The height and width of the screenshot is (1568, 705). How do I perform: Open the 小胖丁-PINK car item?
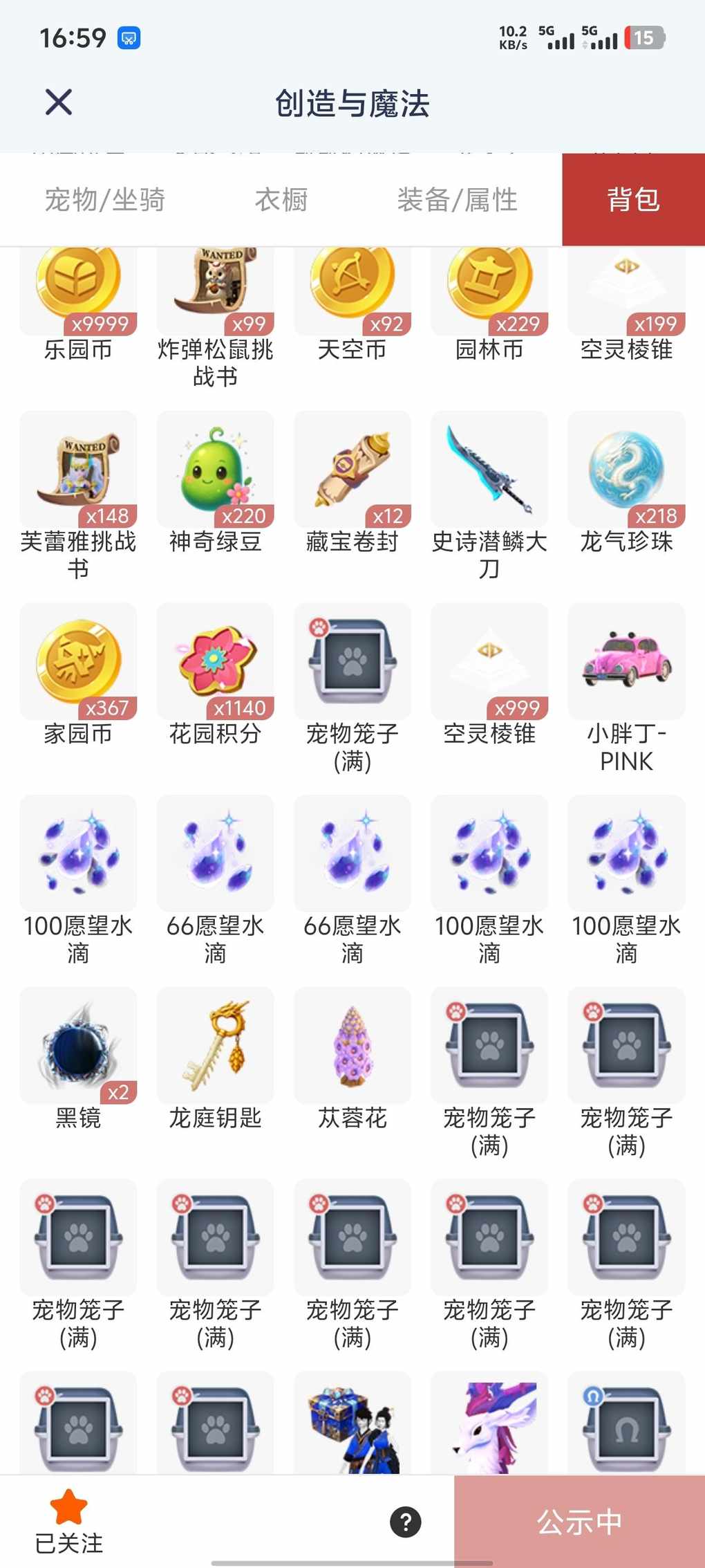(x=626, y=662)
